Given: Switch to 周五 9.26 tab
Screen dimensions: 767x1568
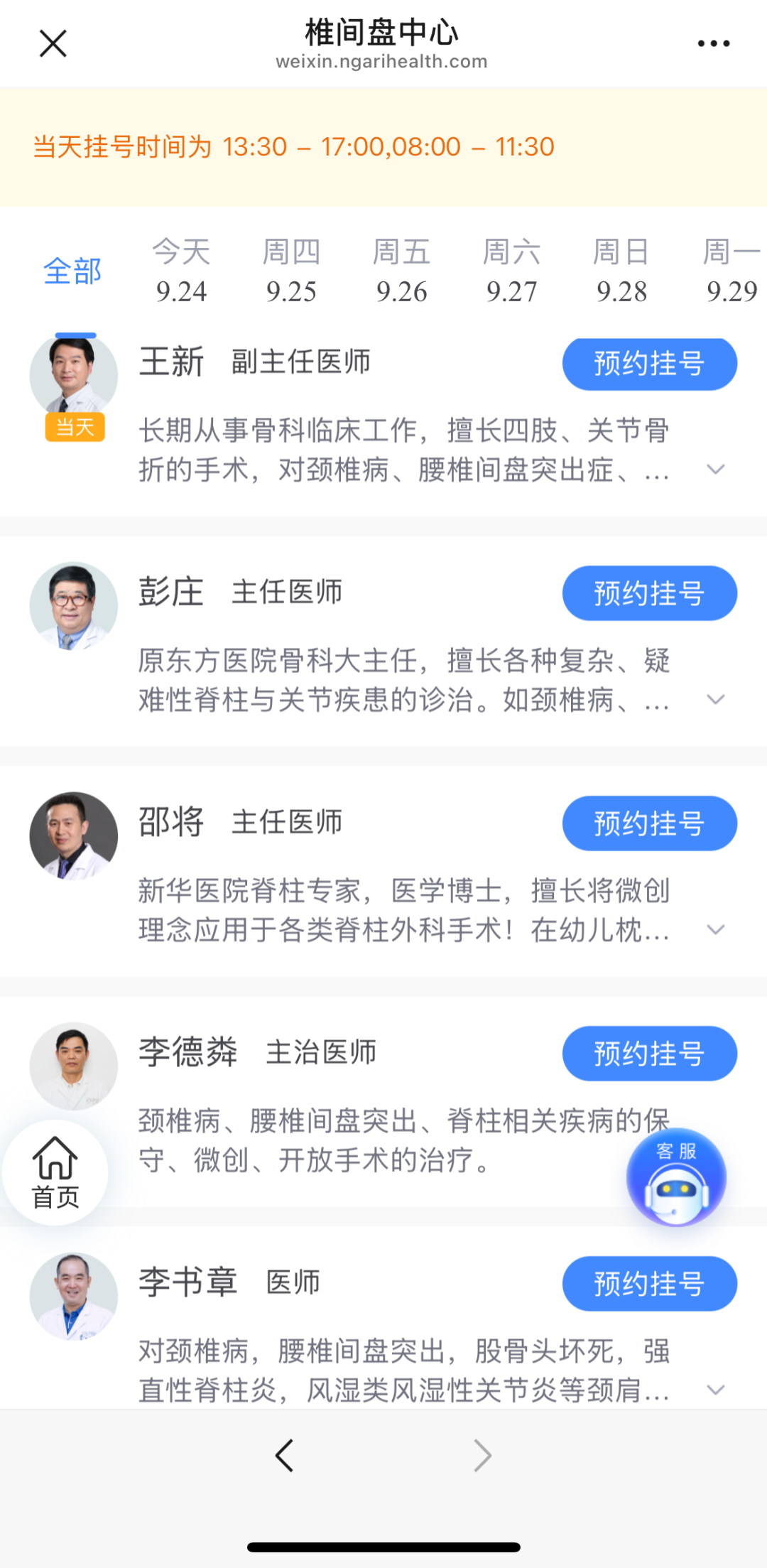Looking at the screenshot, I should tap(402, 271).
